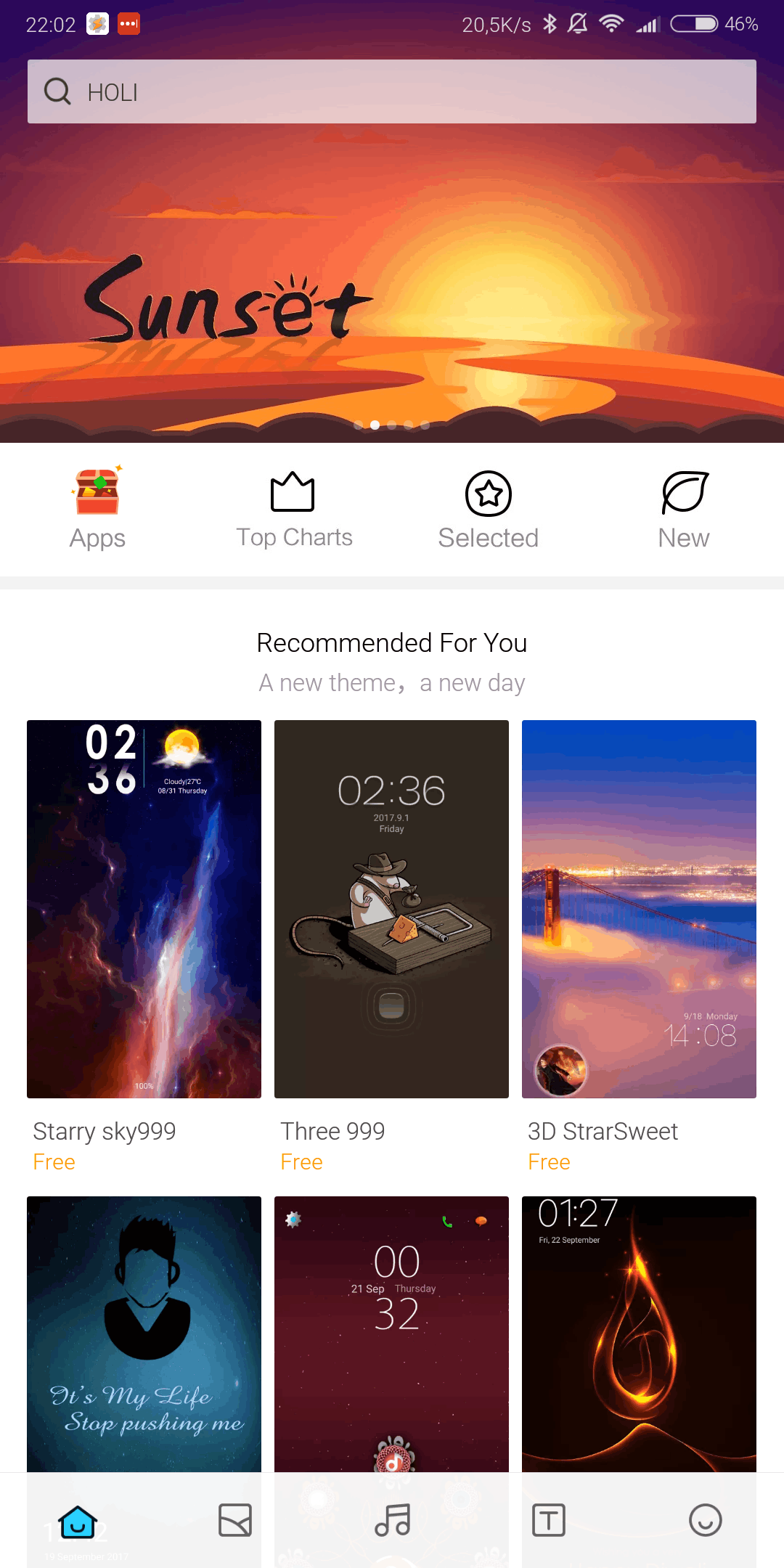The image size is (784, 1568).
Task: Open the Three 999 theme
Action: click(391, 909)
